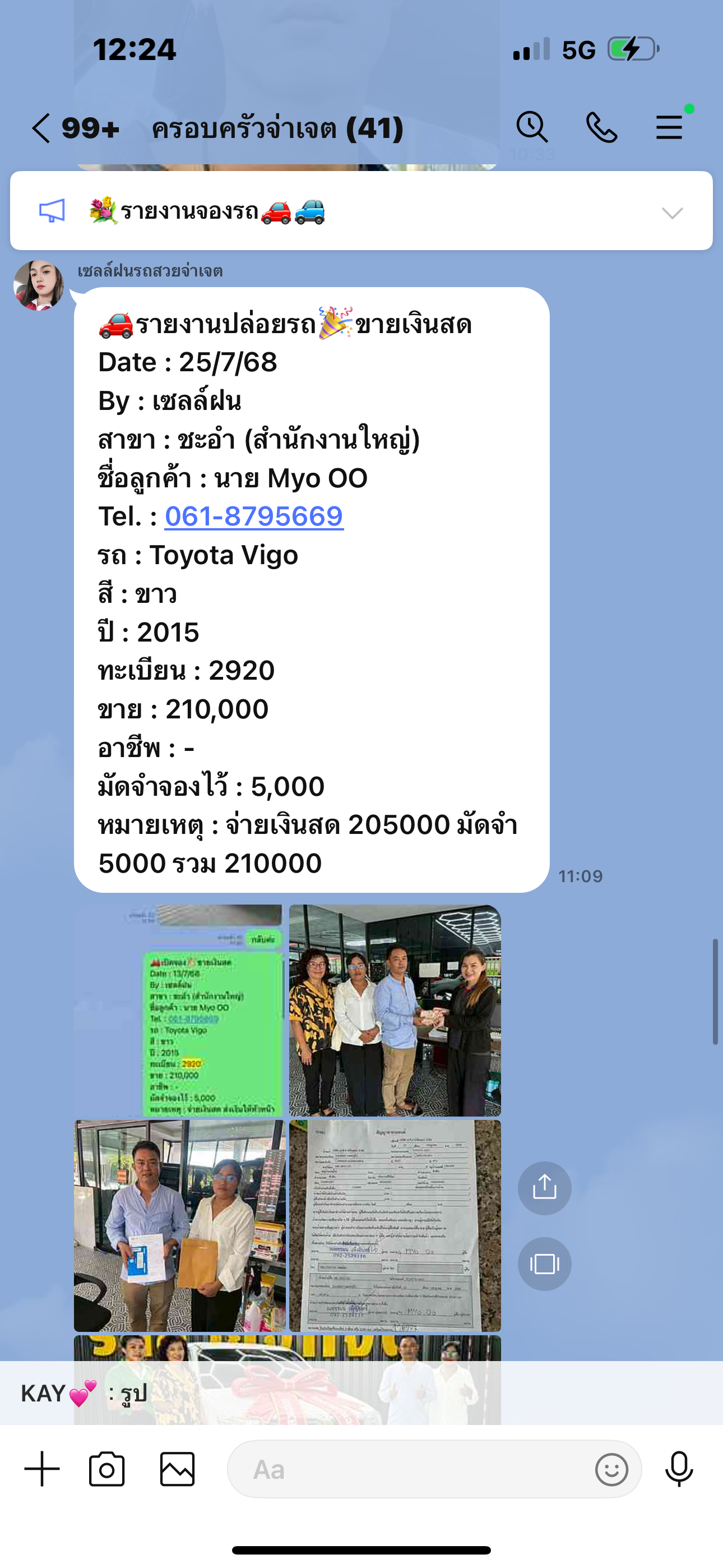Open the green chat screenshot image
The width and height of the screenshot is (723, 1568).
coord(179,1010)
